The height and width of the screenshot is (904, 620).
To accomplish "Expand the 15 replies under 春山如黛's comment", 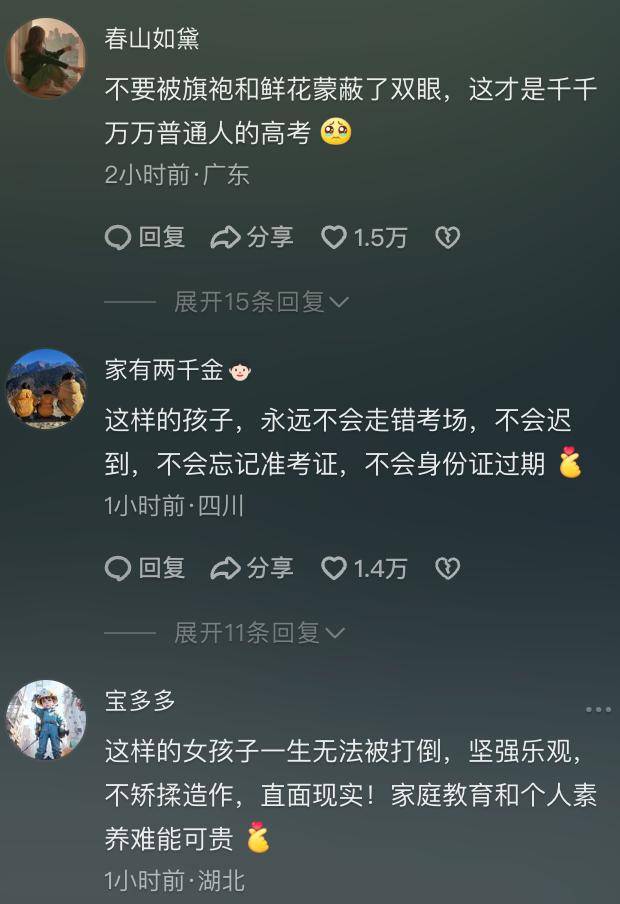I will tap(260, 301).
